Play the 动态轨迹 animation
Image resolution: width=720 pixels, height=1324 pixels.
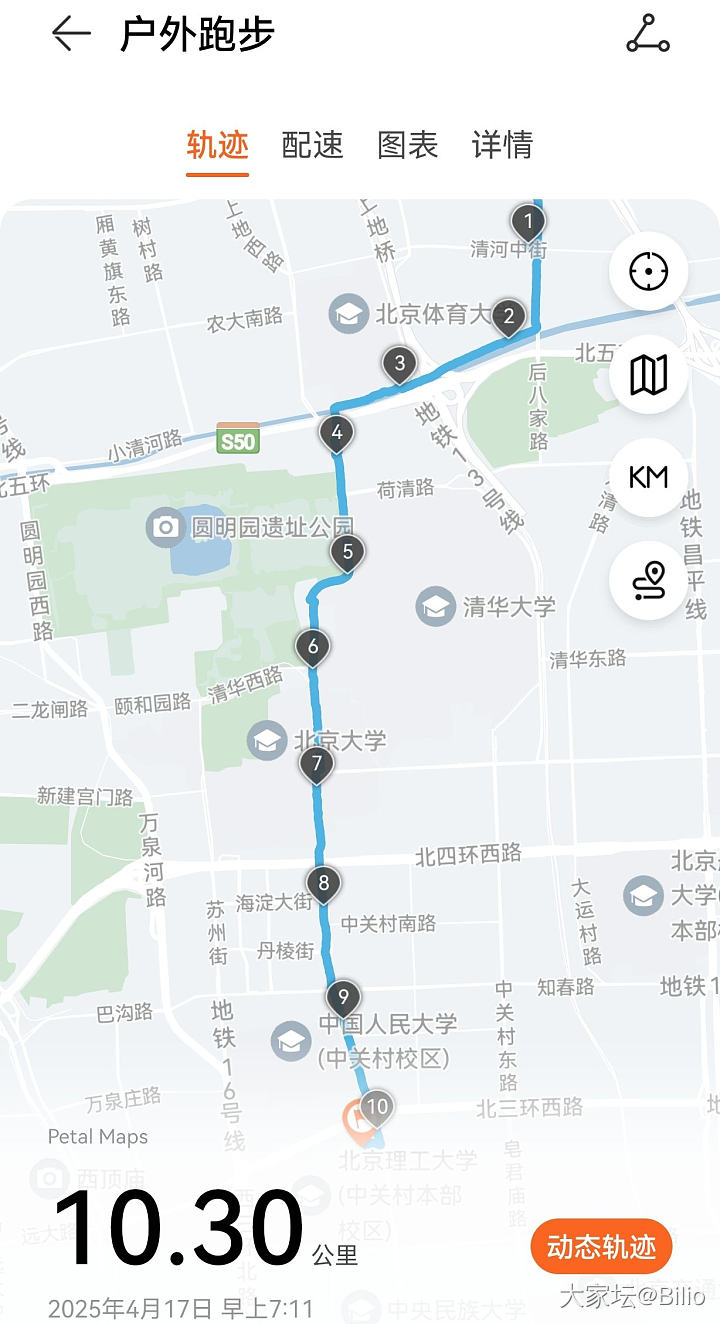click(x=601, y=1246)
